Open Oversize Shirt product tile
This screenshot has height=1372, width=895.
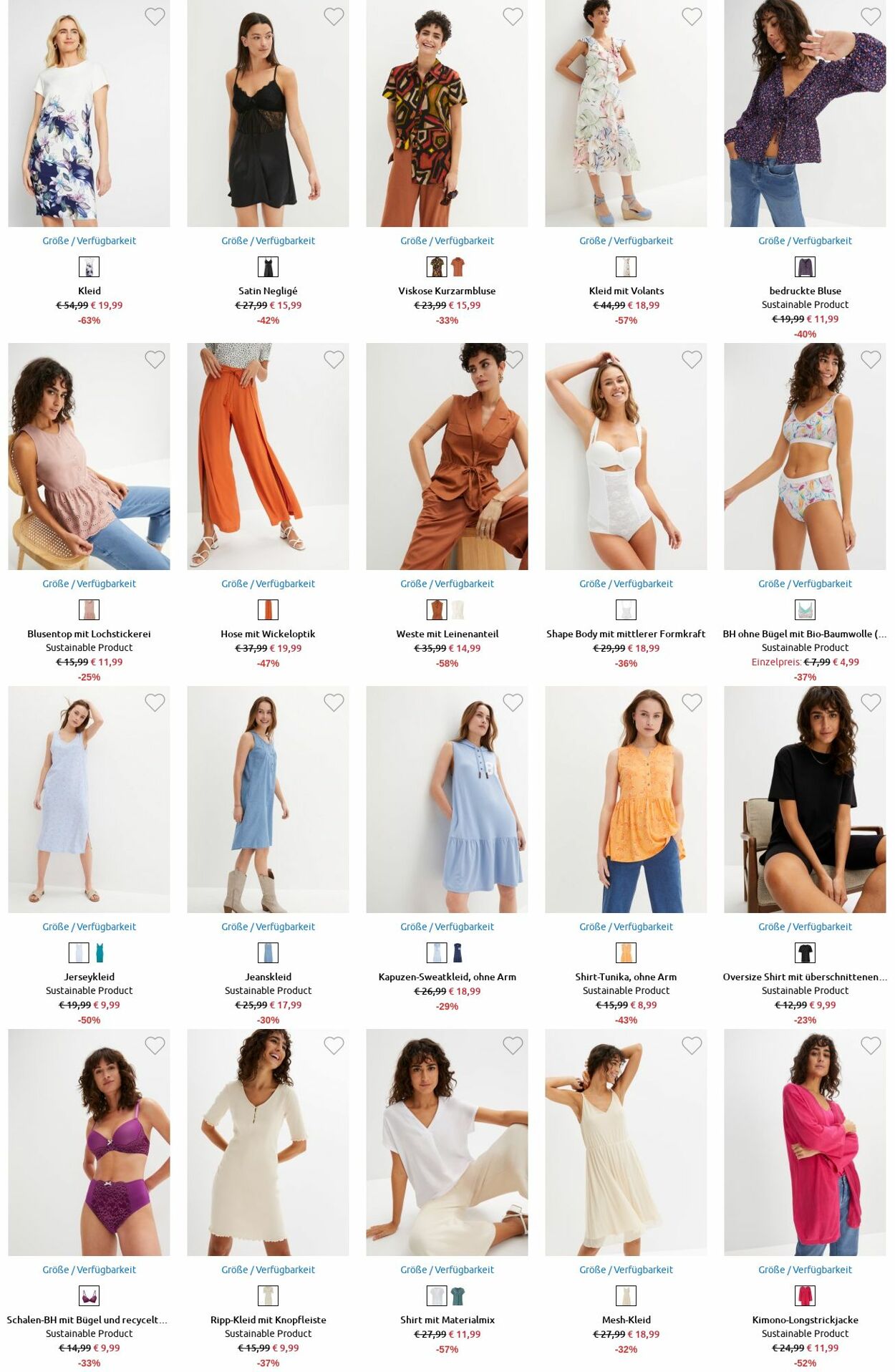[805, 800]
